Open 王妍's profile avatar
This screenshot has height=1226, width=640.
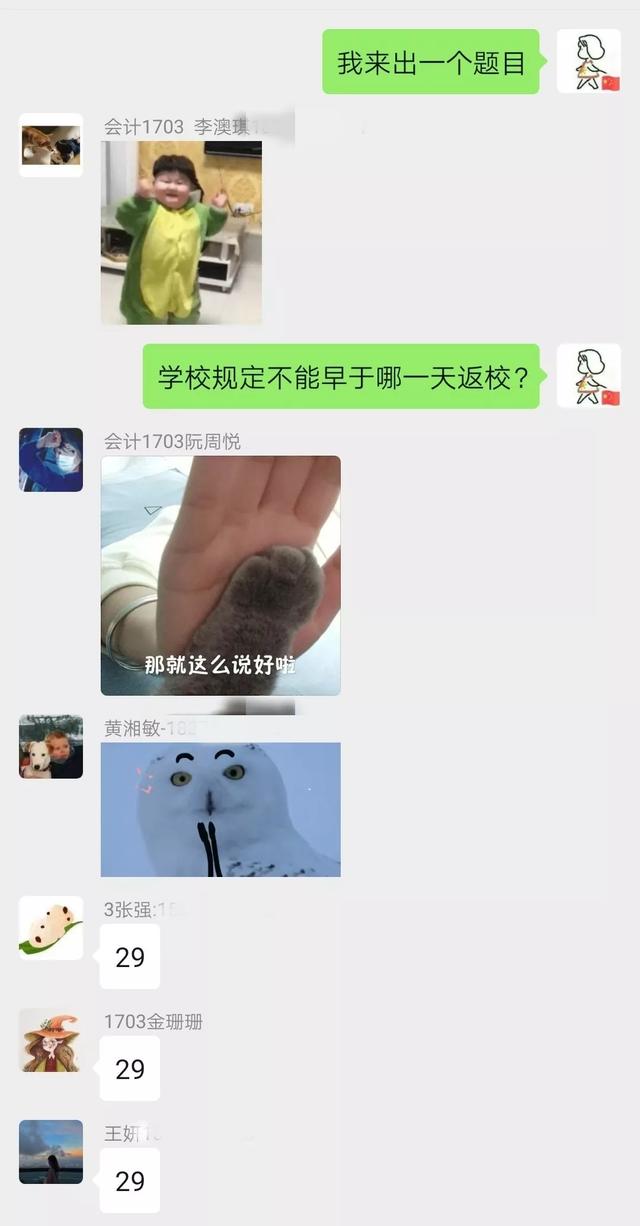(51, 1152)
